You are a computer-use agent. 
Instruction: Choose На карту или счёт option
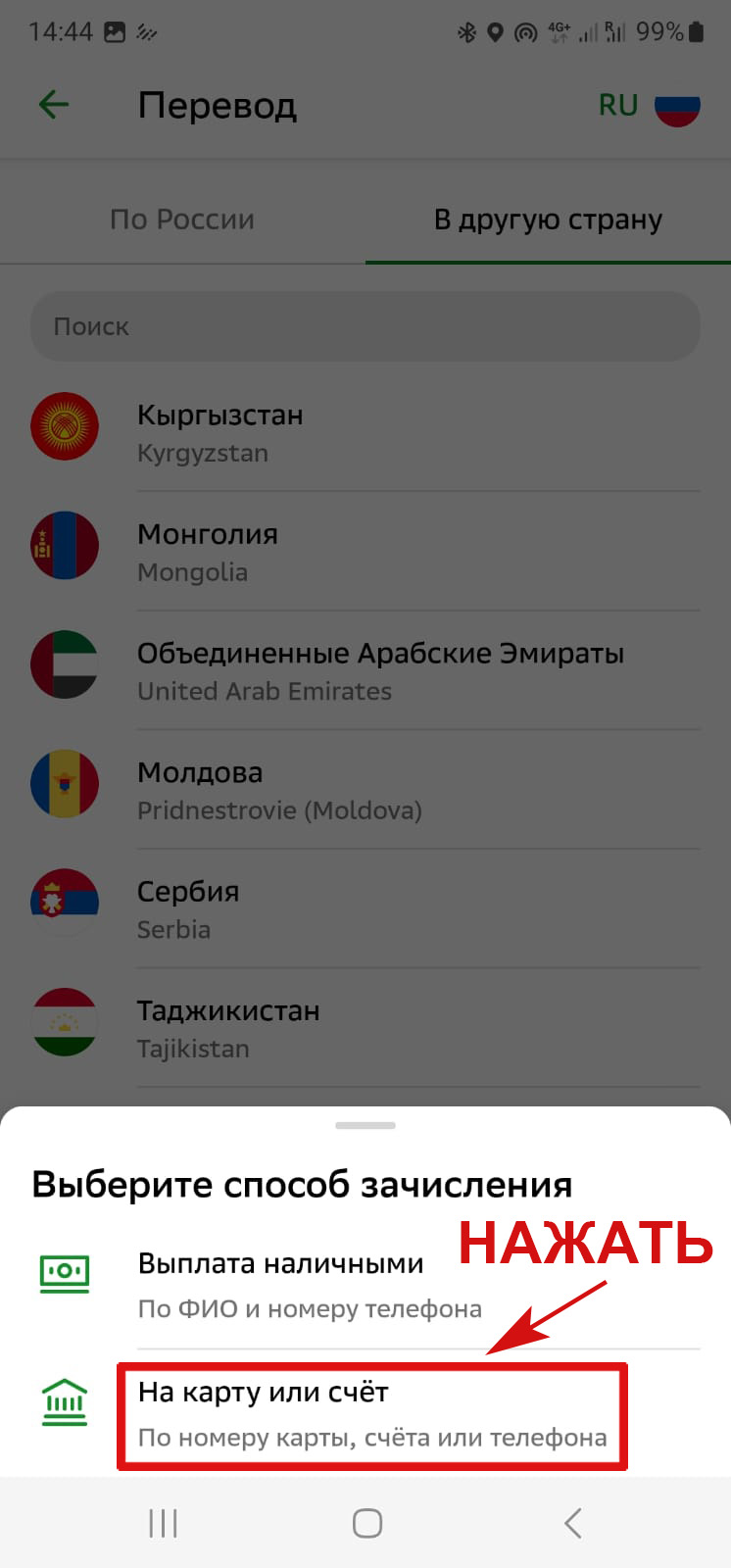pos(371,1414)
